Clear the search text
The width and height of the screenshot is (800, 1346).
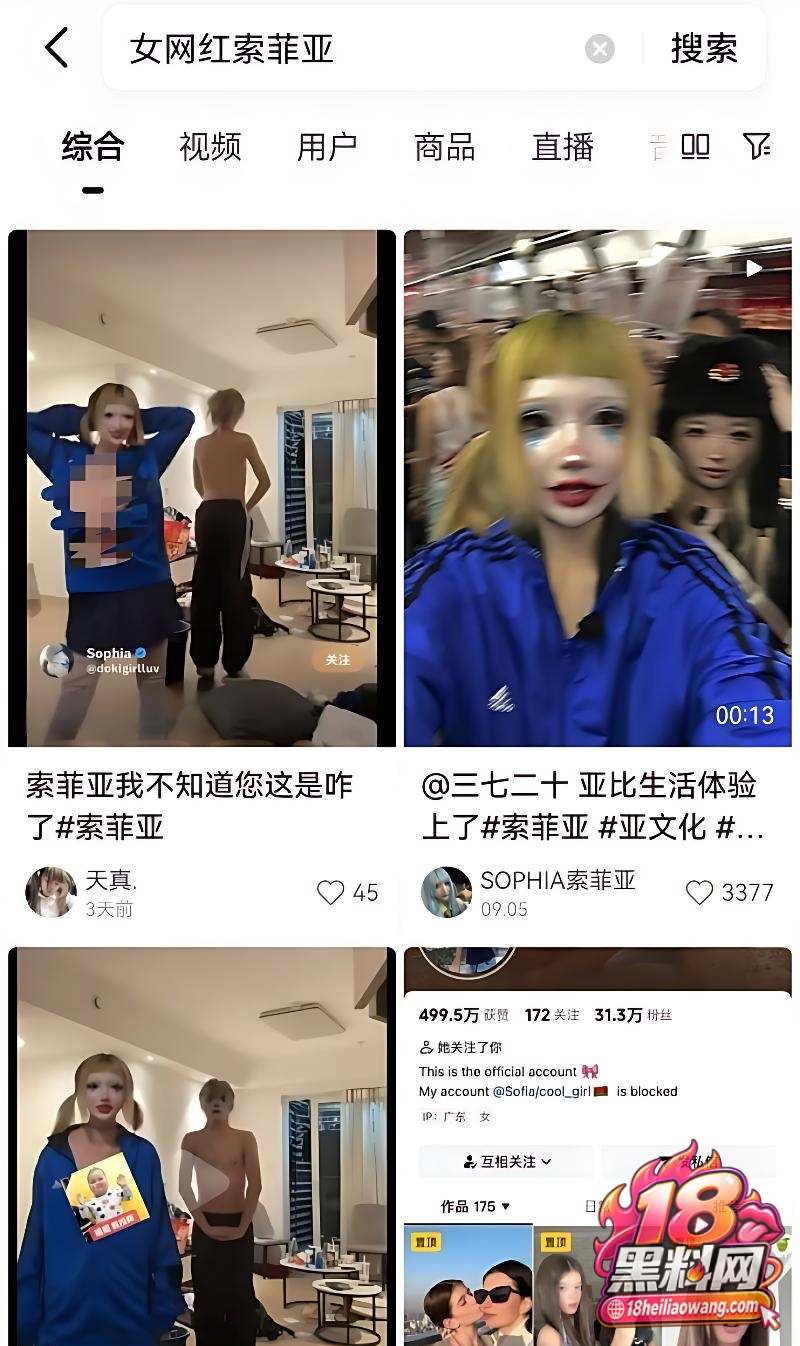600,49
